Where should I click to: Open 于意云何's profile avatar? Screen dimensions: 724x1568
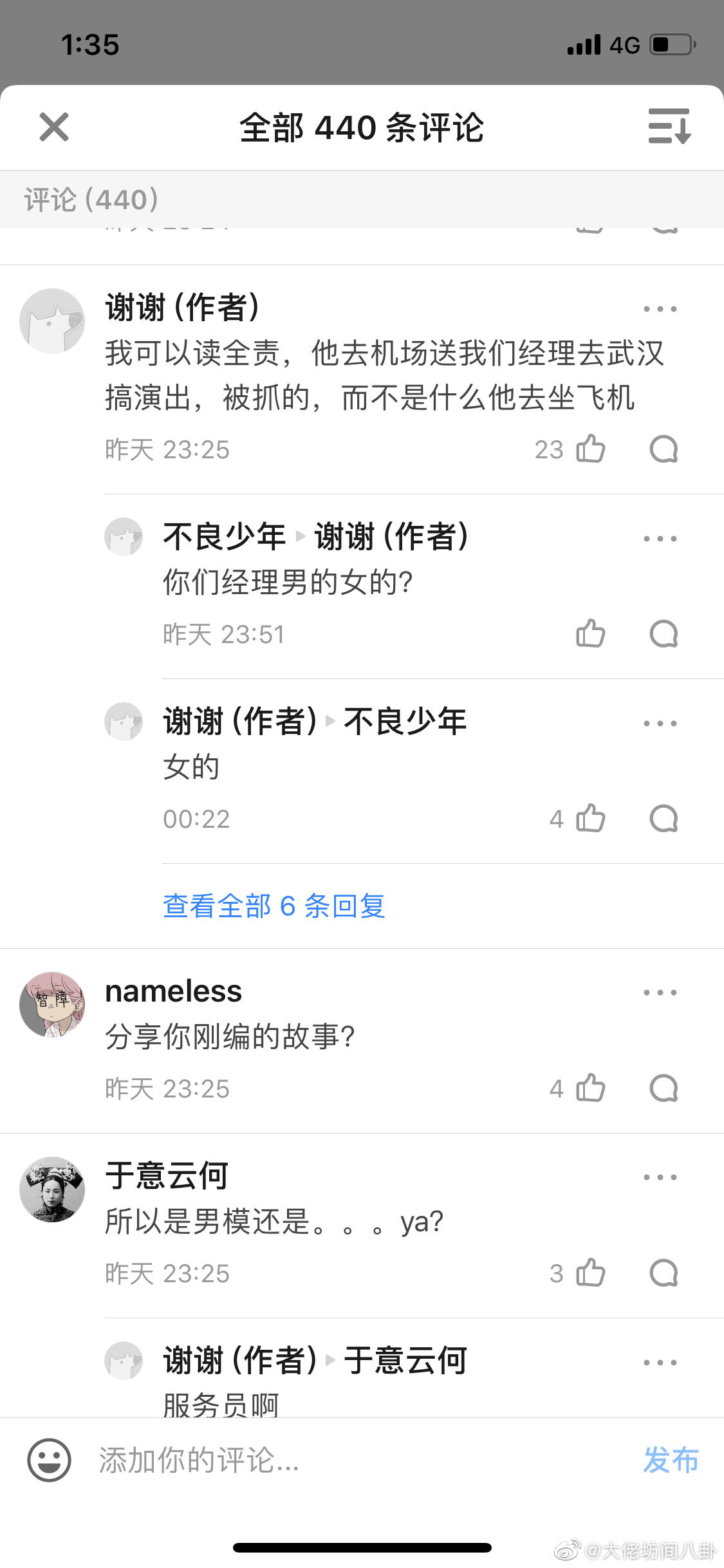(x=52, y=1189)
